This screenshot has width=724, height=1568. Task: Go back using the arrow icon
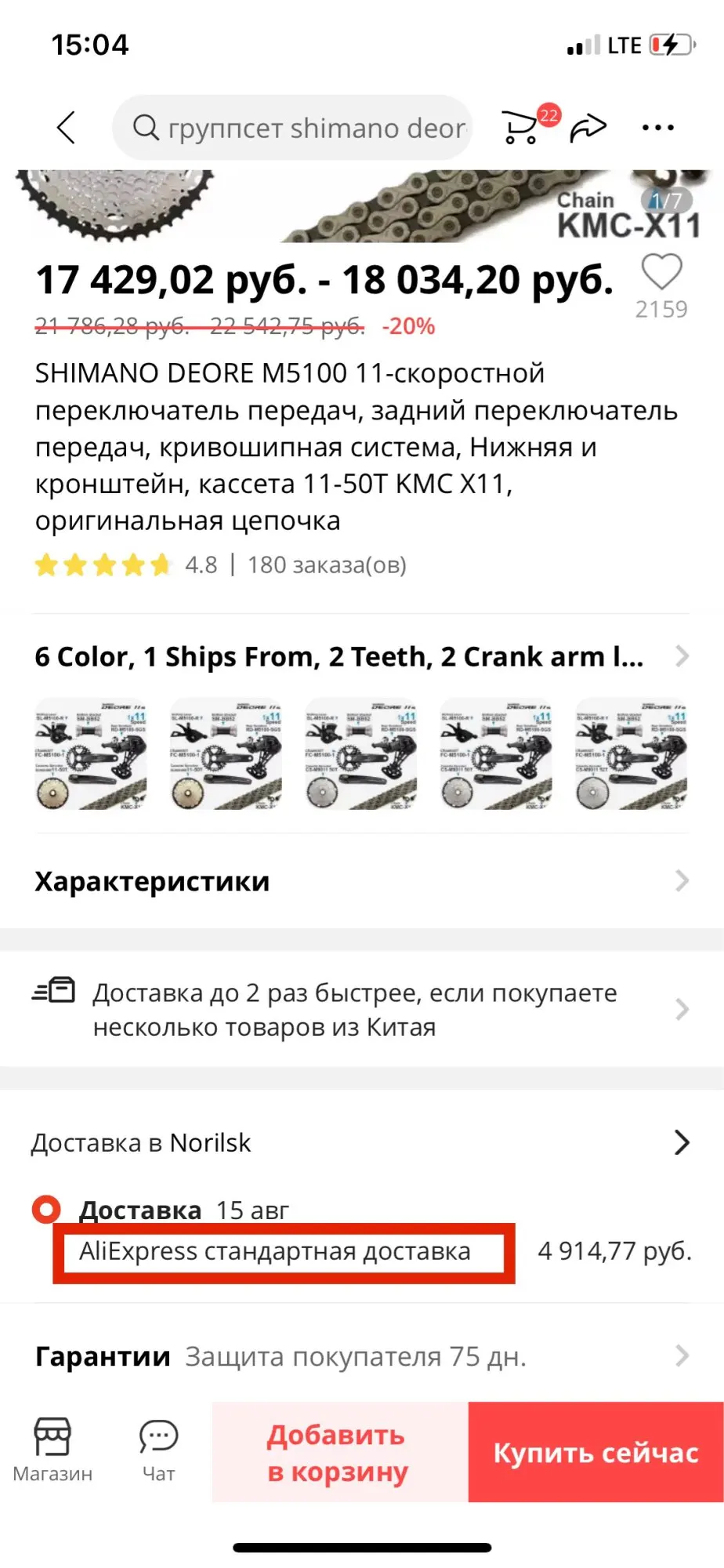click(x=67, y=127)
